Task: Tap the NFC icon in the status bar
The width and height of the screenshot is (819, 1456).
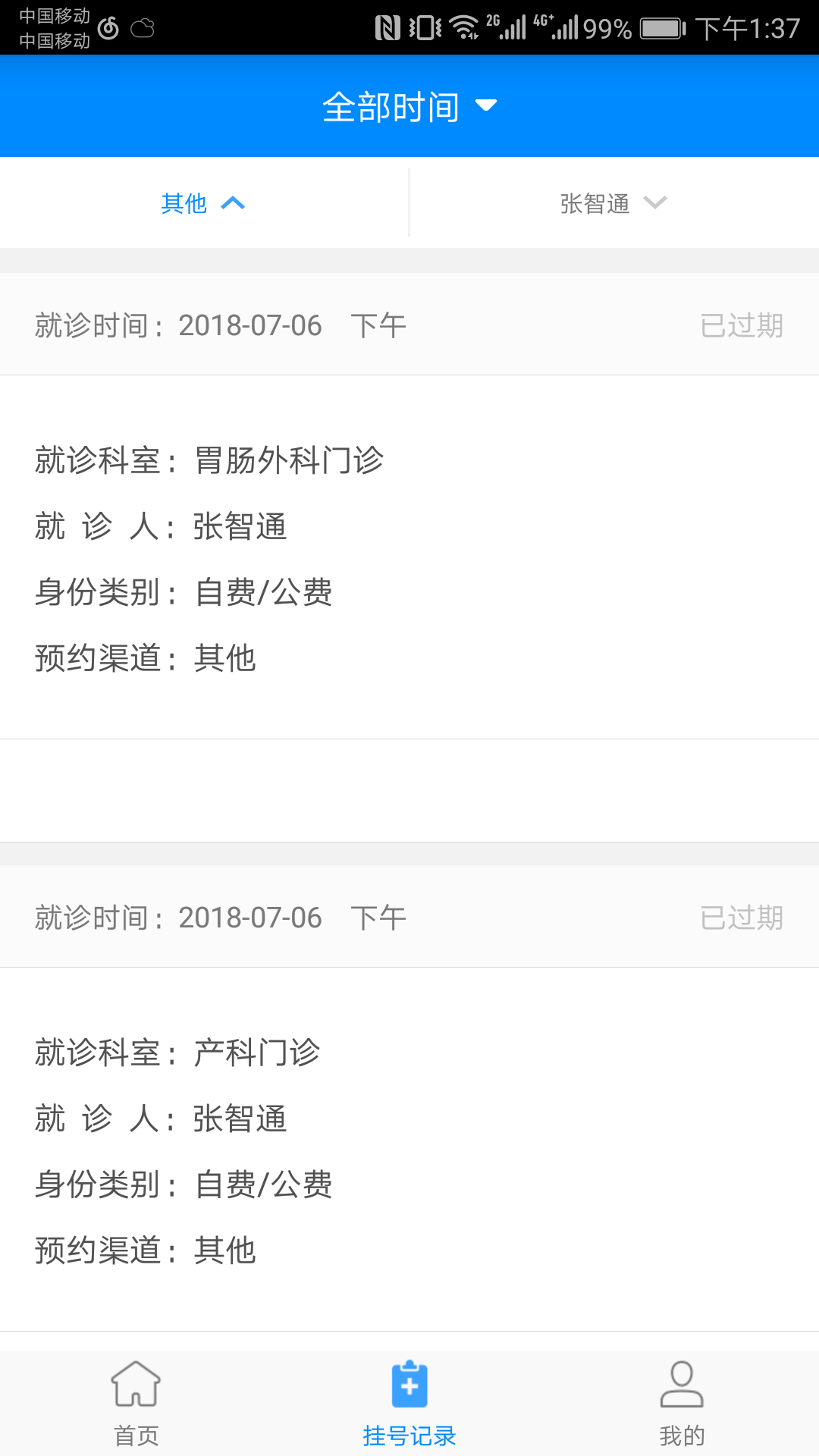Action: [x=387, y=25]
